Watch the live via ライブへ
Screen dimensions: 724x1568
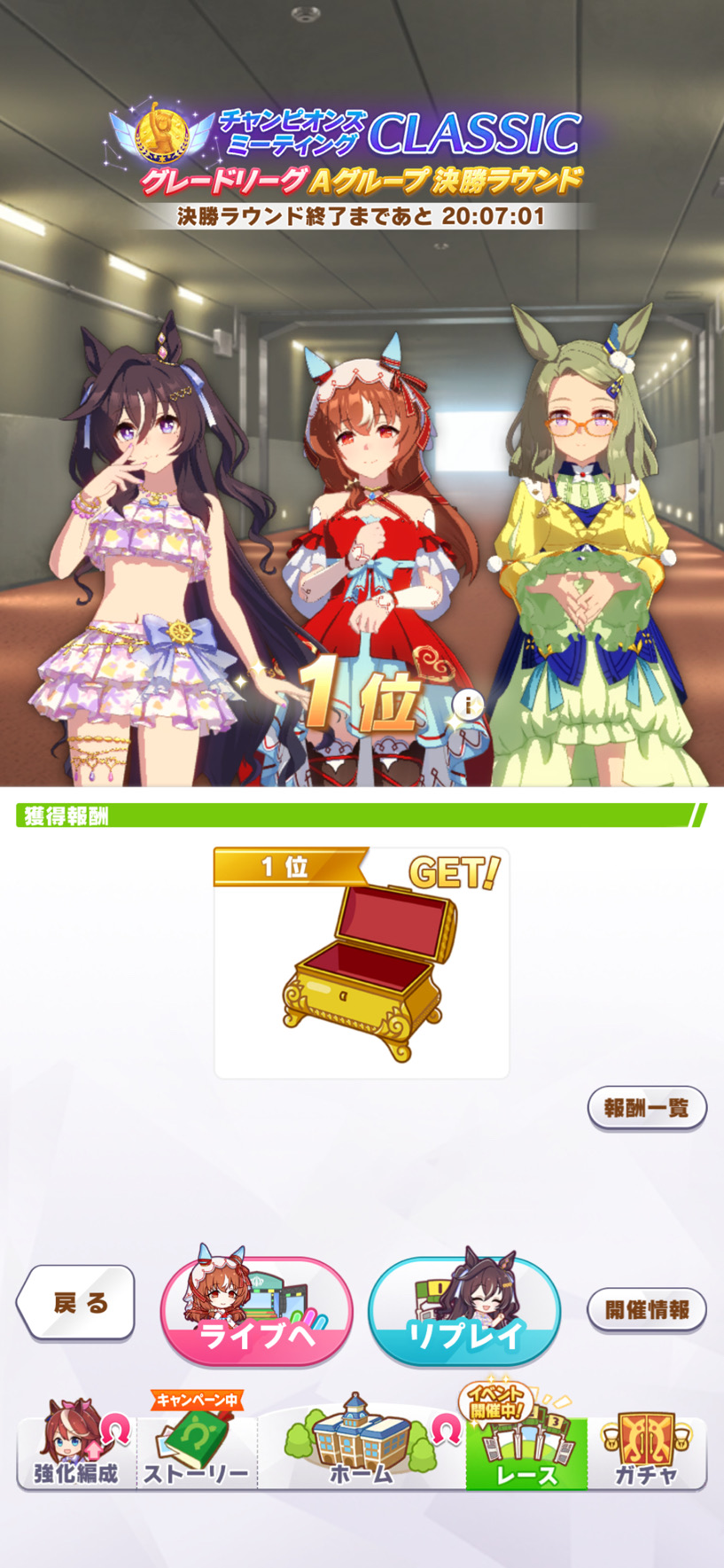(257, 1311)
